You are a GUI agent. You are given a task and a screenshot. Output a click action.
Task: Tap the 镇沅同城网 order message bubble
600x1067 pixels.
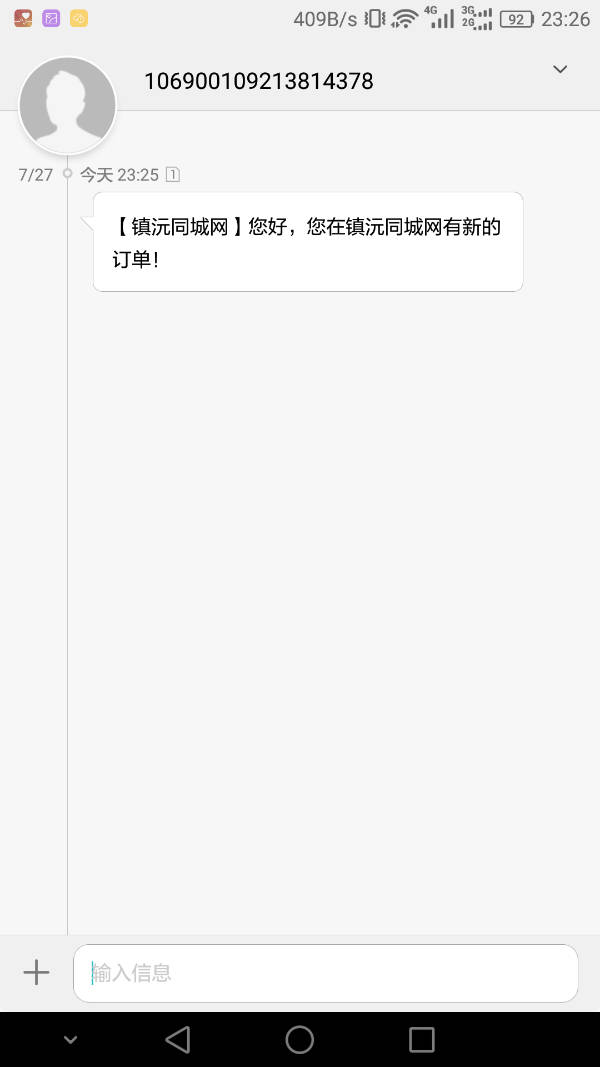308,242
